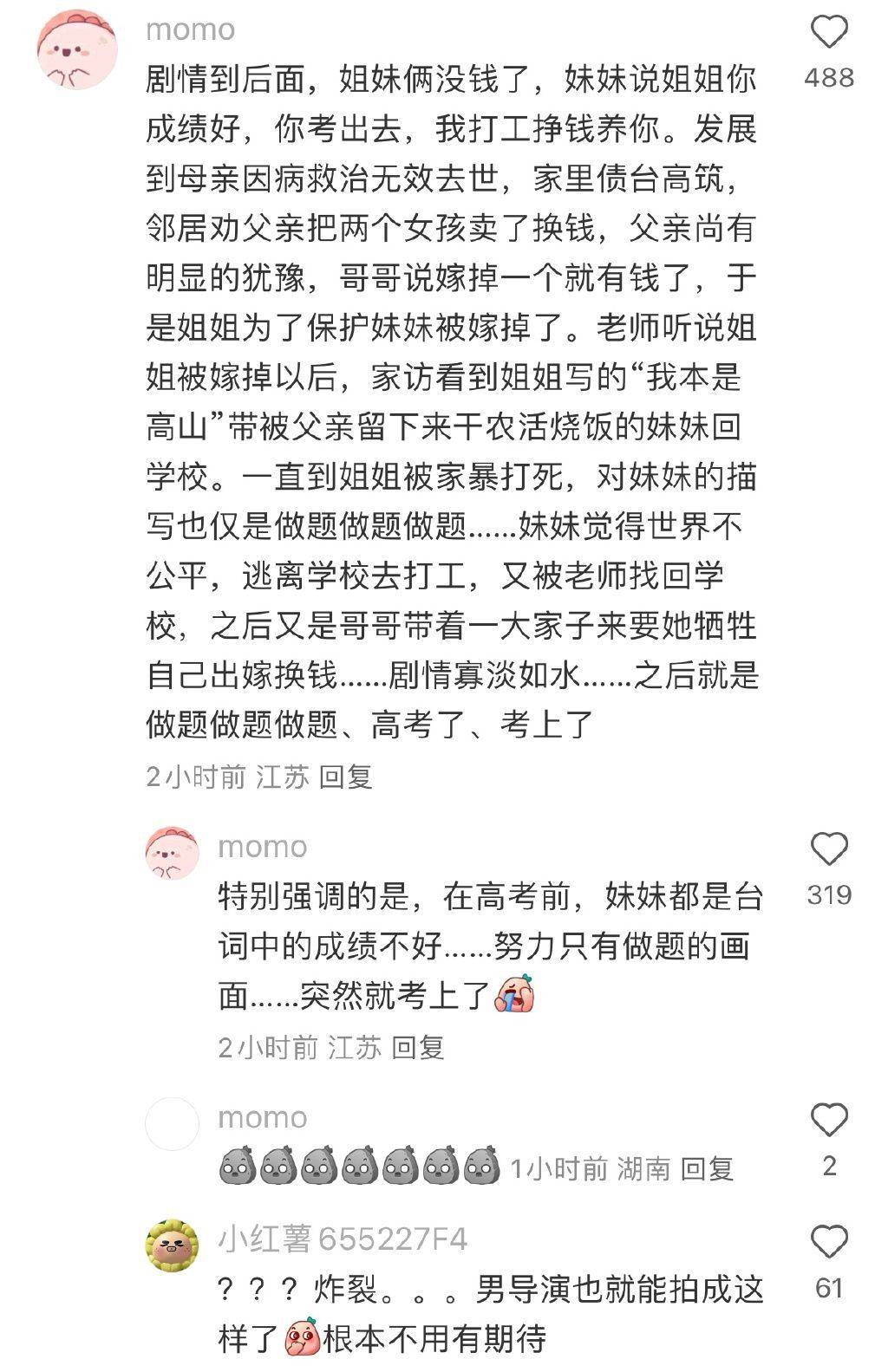The height and width of the screenshot is (1372, 888).
Task: Reply to the emoji comment from 湖南
Action: pos(707,1169)
